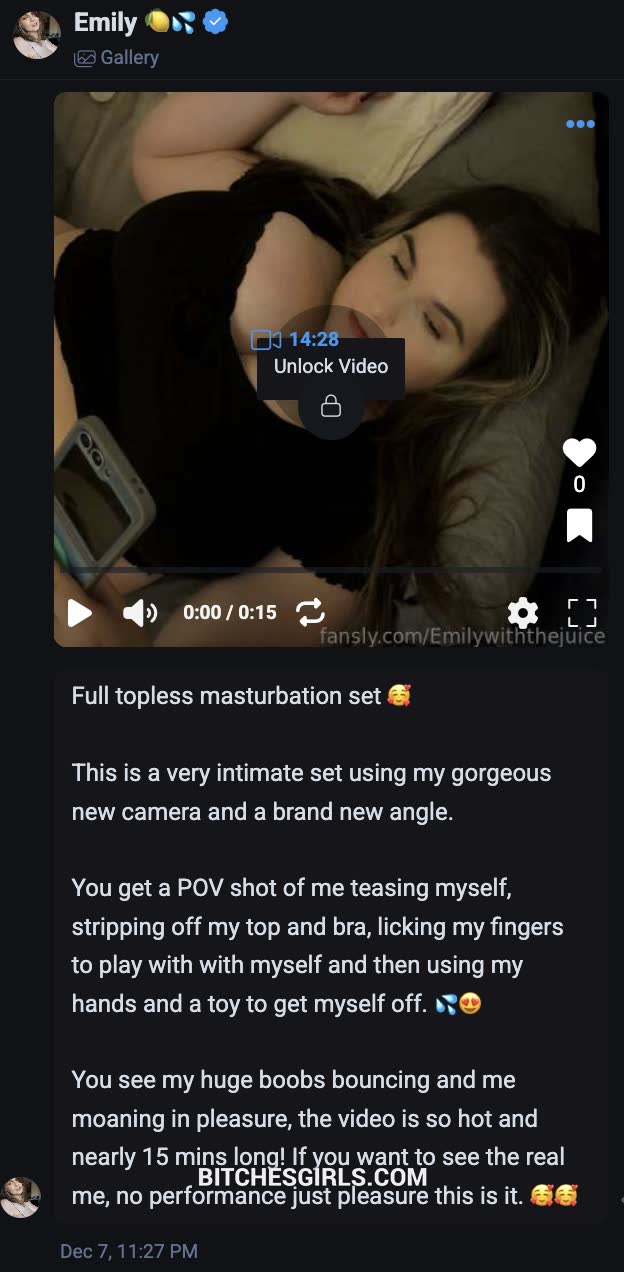Seek along the video progress bar
This screenshot has height=1272, width=624.
331,570
